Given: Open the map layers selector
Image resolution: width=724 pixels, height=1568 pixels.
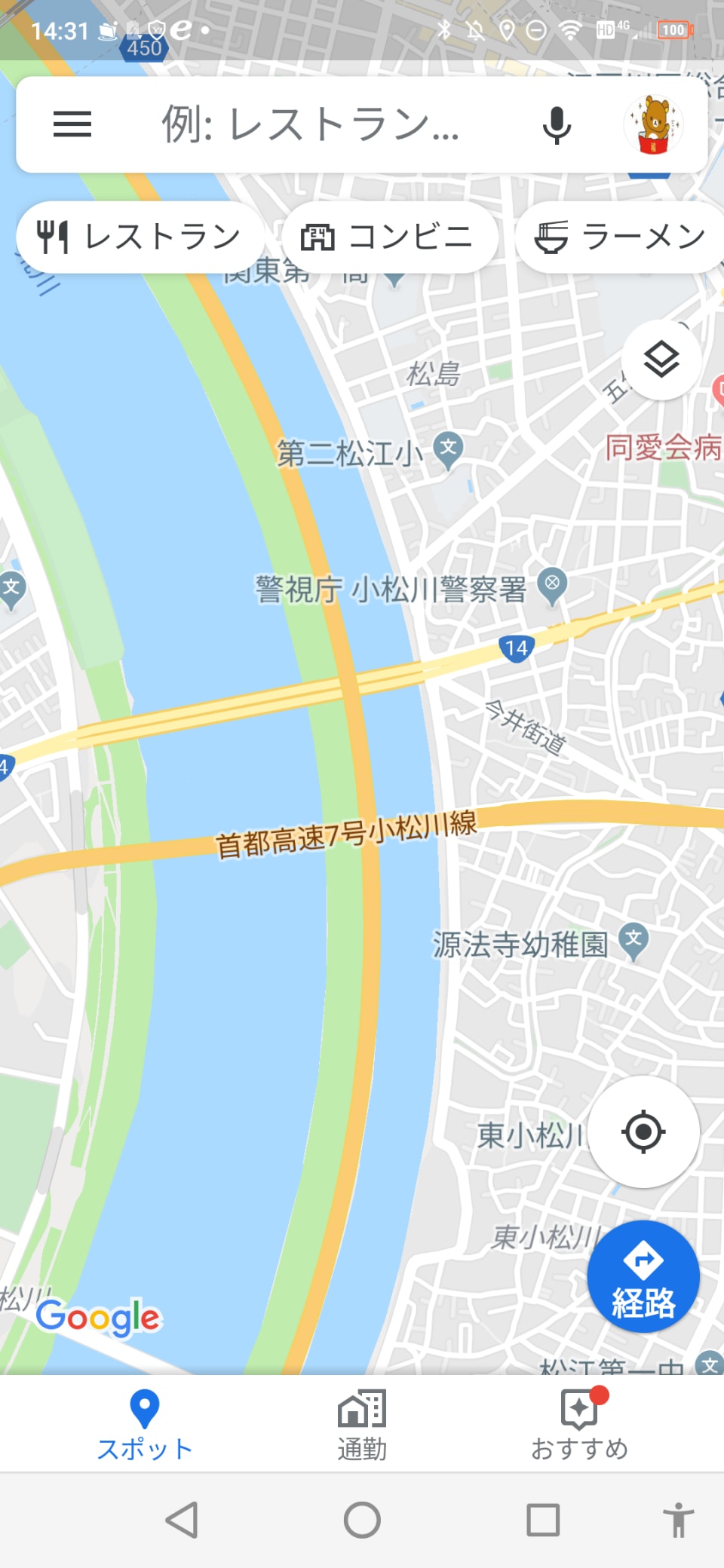Looking at the screenshot, I should point(661,360).
